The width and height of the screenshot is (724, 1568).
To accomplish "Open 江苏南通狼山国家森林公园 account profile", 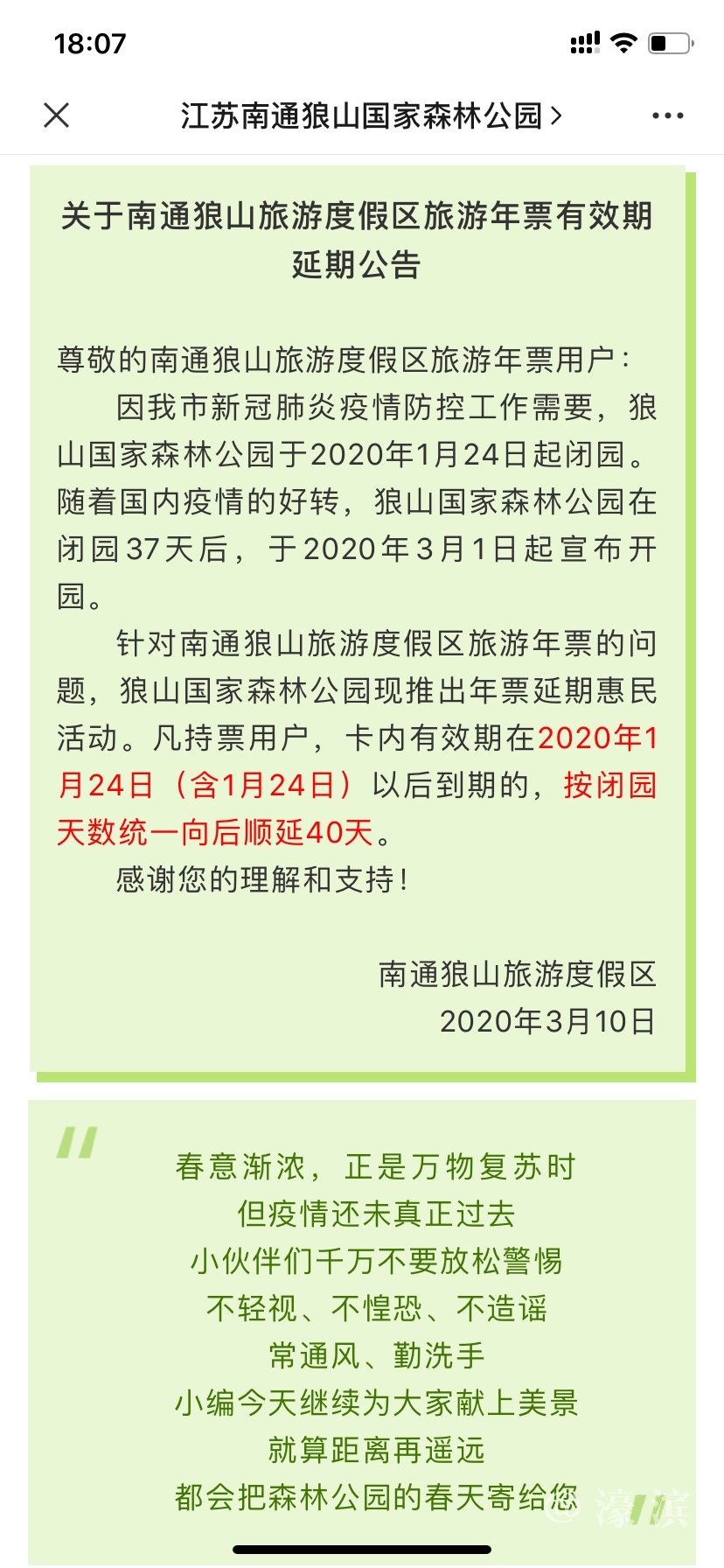I will 371,115.
